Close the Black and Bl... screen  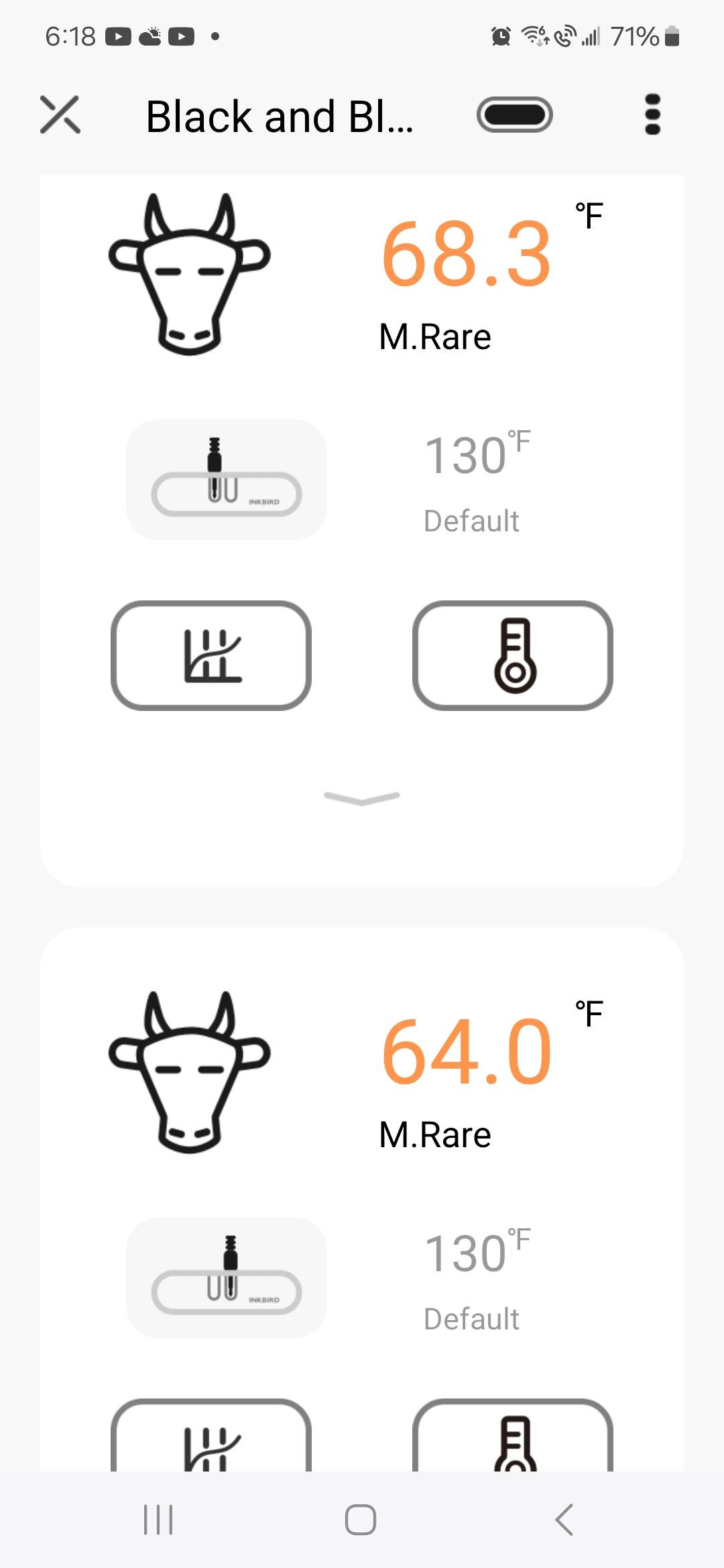click(x=60, y=115)
